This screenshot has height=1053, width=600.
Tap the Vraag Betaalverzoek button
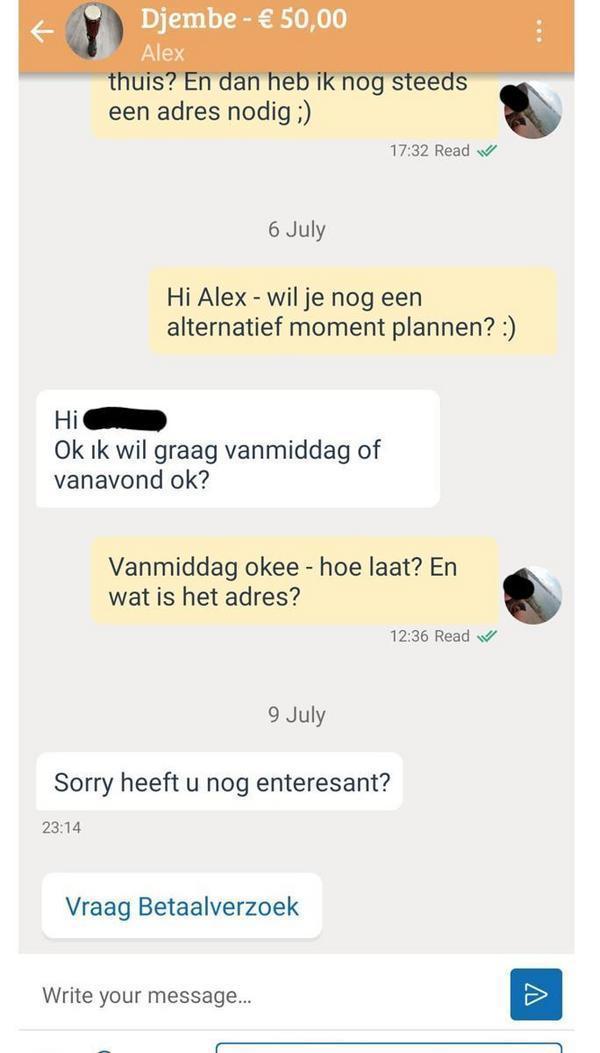[x=182, y=907]
